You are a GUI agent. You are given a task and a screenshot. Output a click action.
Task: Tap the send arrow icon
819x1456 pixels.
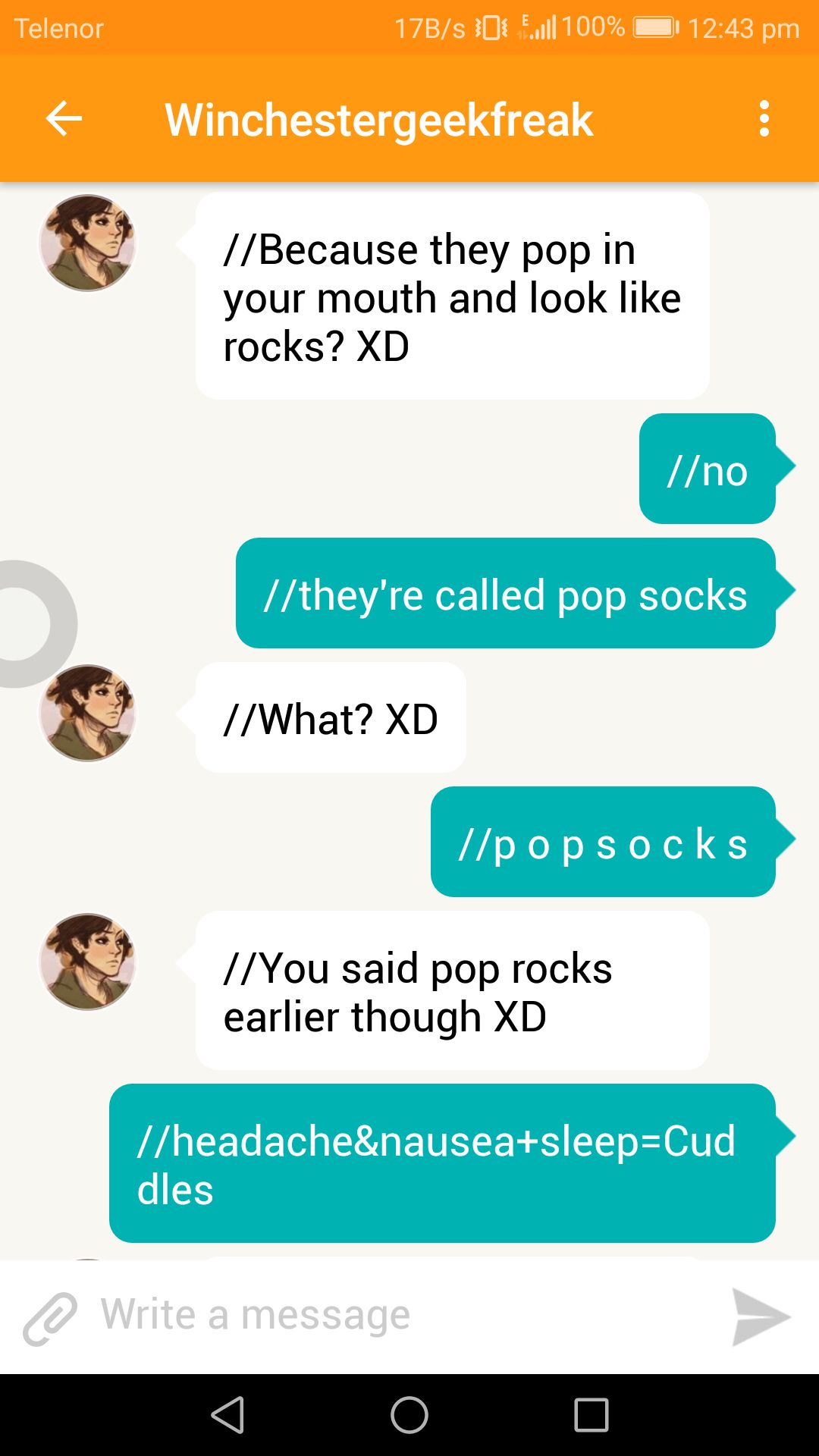tap(760, 1317)
